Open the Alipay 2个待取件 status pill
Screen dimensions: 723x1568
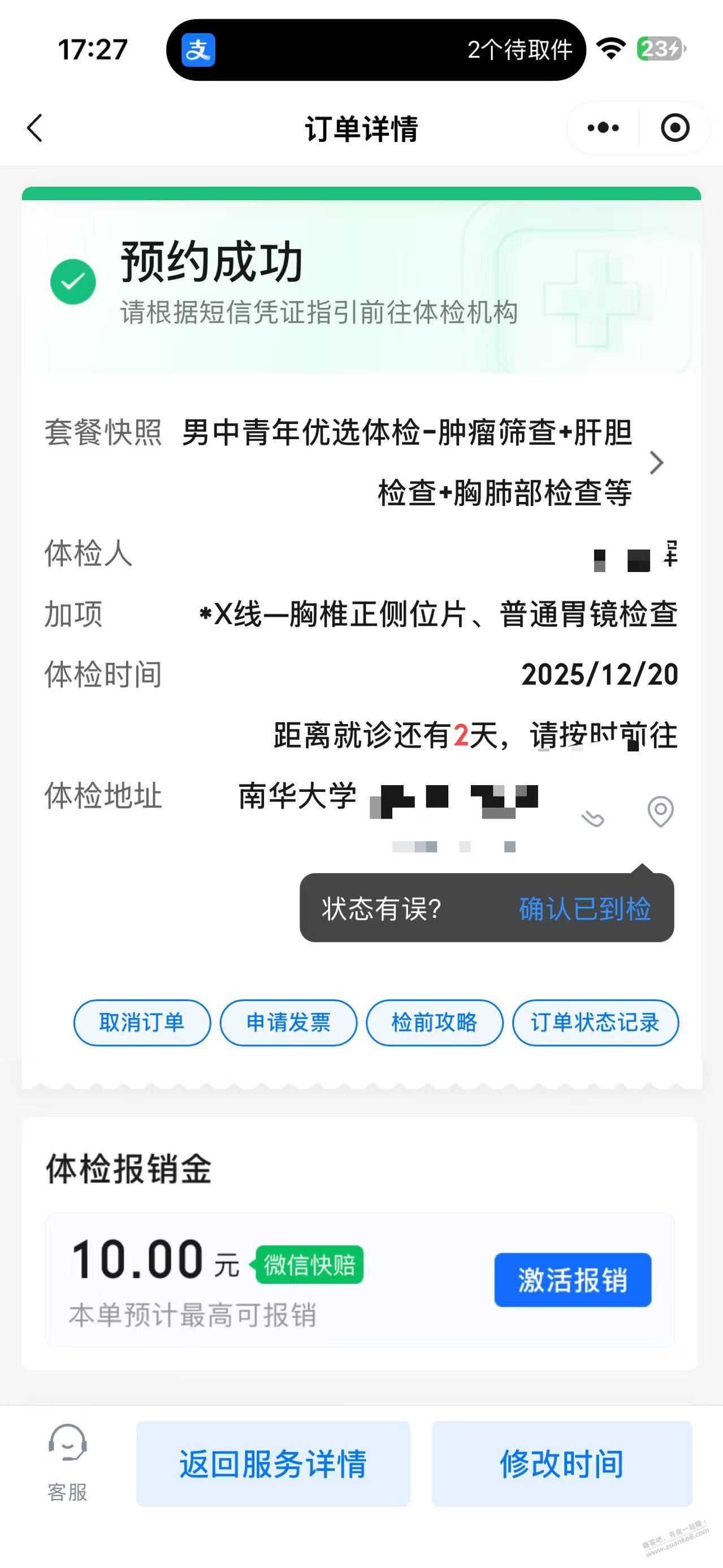tap(375, 49)
